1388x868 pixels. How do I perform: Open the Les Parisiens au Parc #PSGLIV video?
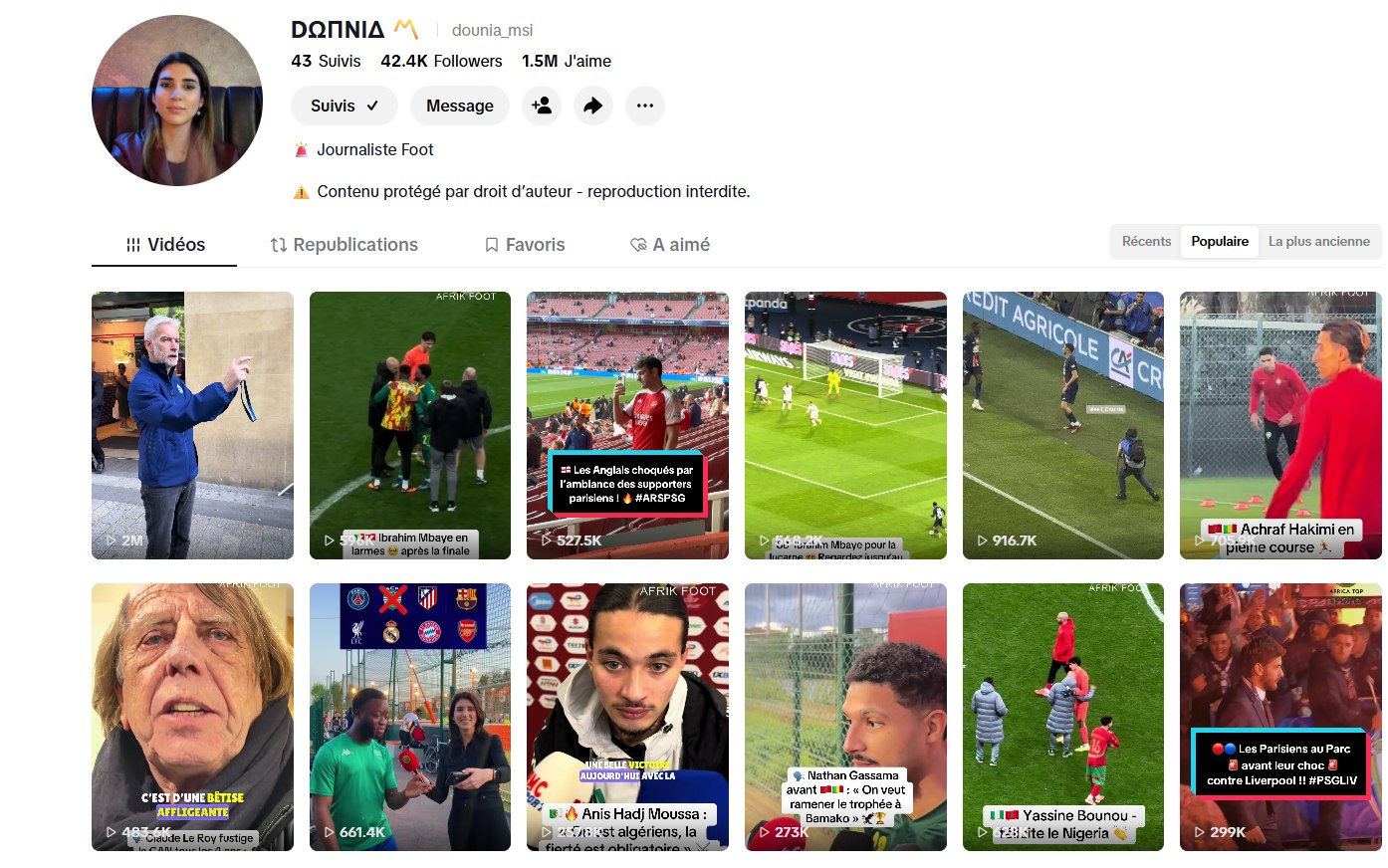click(x=1280, y=717)
